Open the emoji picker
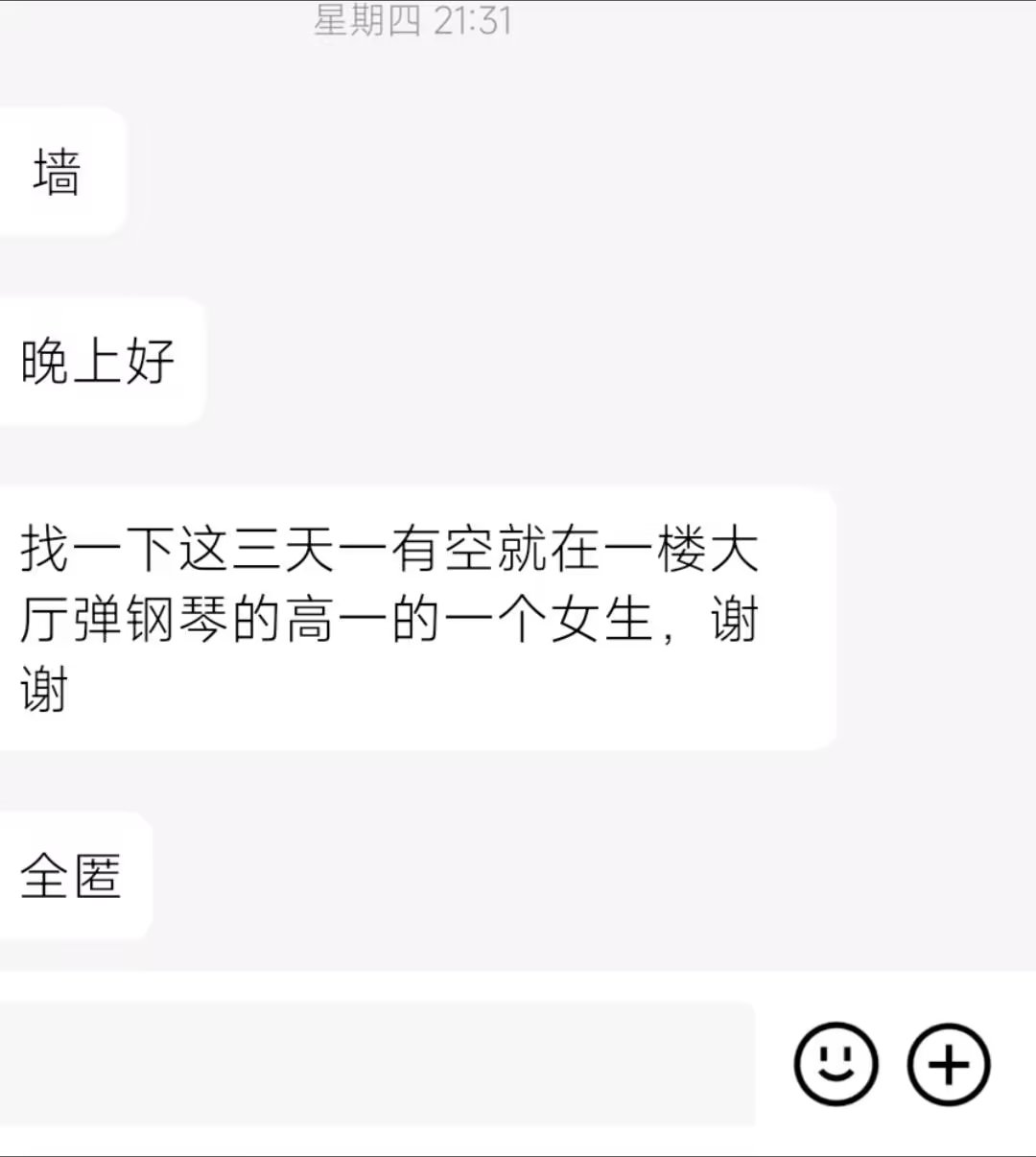 [x=836, y=1064]
